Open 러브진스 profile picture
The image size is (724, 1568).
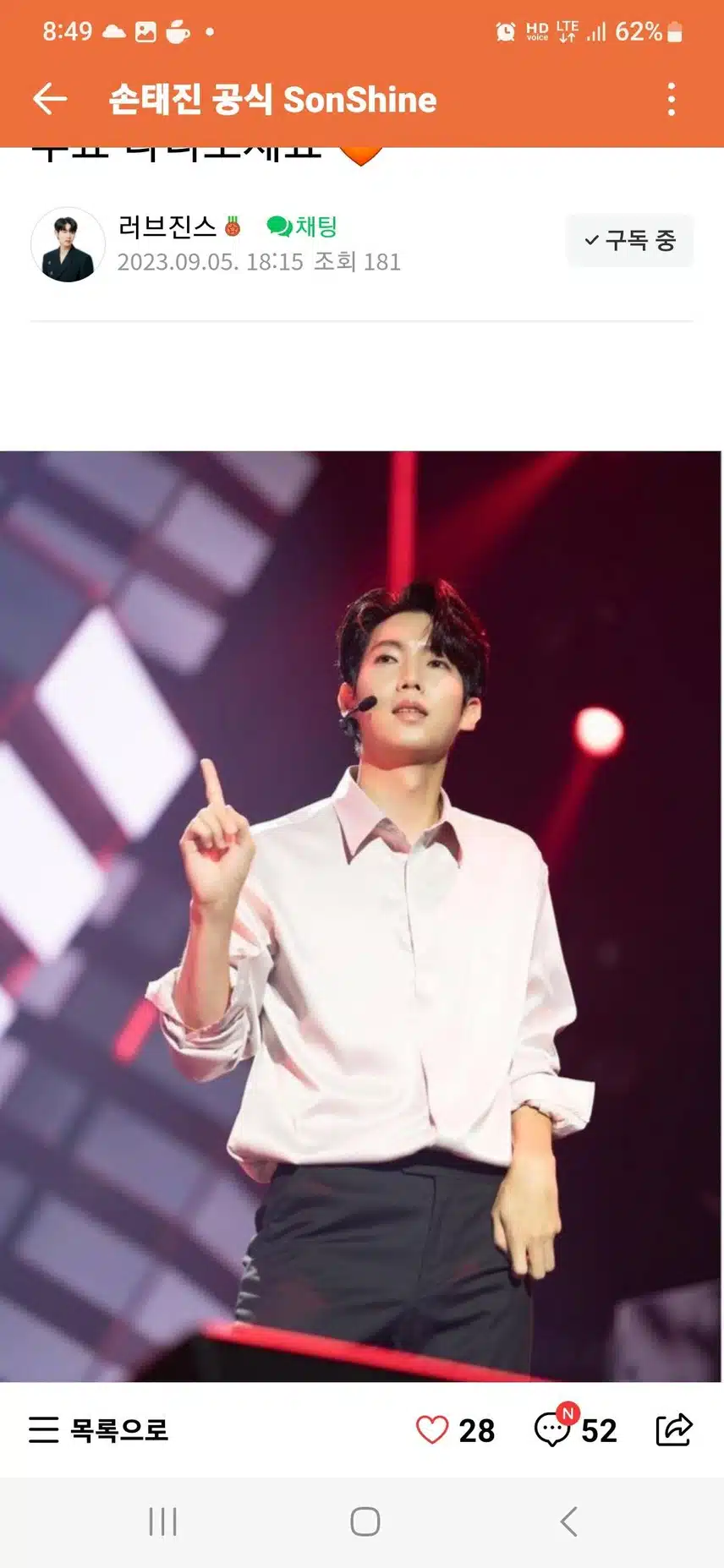[68, 245]
